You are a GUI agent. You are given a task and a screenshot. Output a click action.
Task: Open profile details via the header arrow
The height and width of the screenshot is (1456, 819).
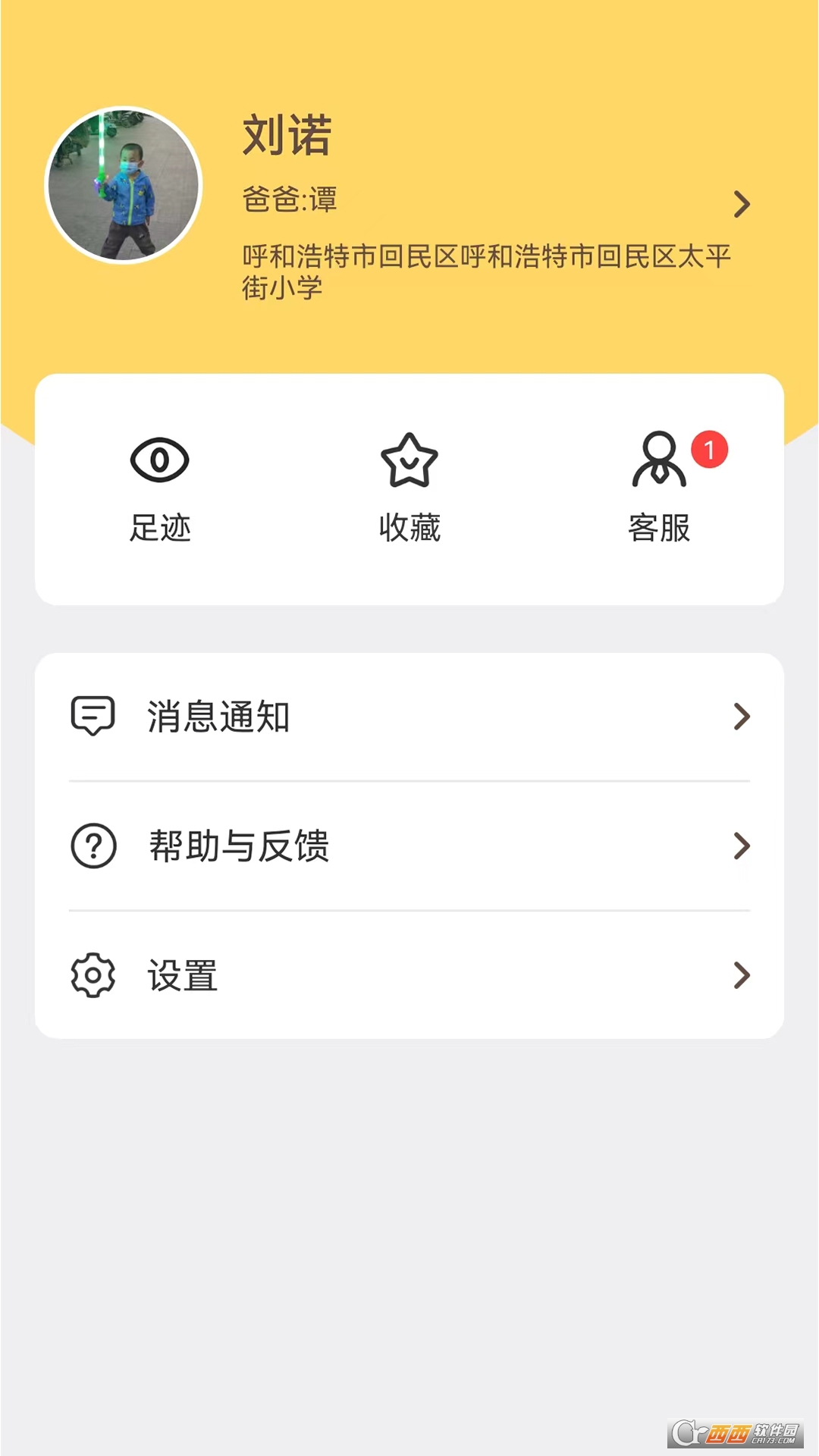click(x=741, y=204)
